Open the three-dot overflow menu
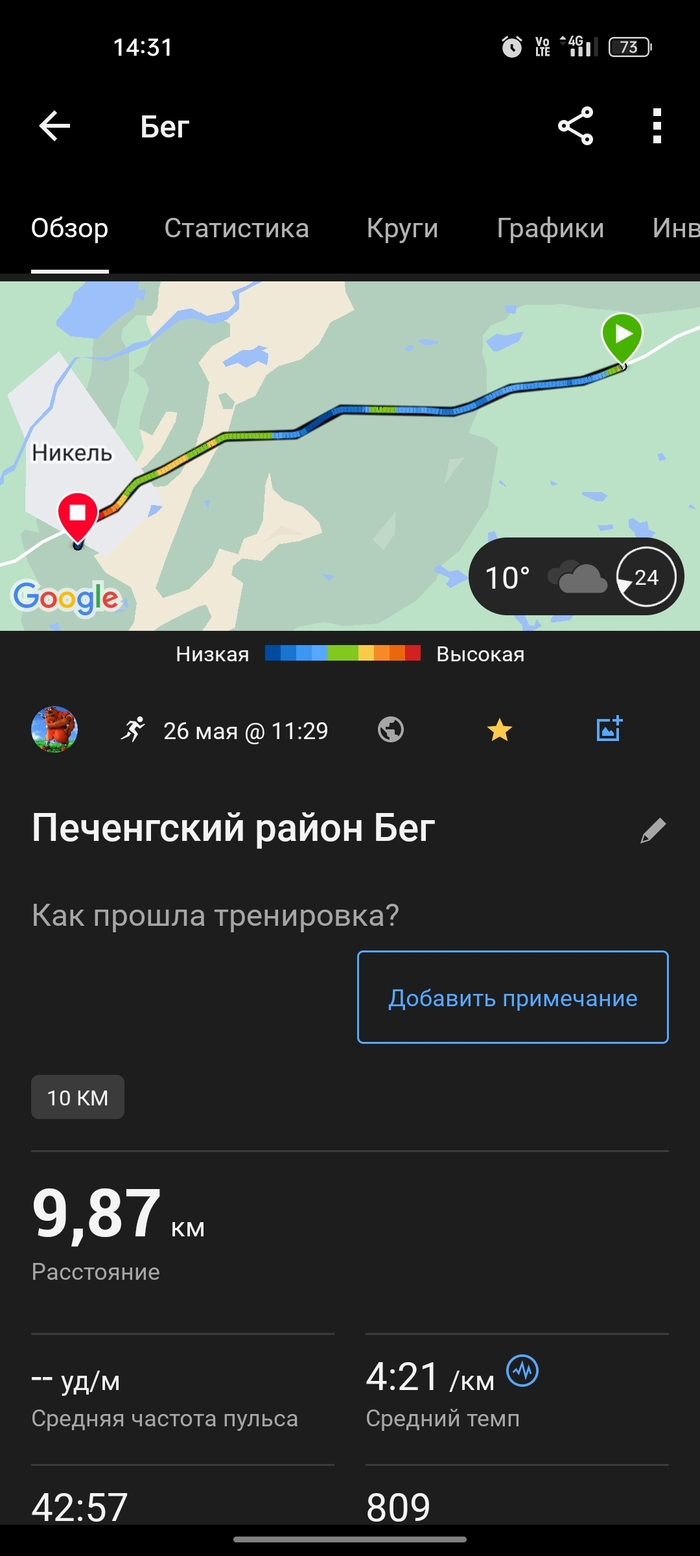This screenshot has width=700, height=1556. (656, 126)
